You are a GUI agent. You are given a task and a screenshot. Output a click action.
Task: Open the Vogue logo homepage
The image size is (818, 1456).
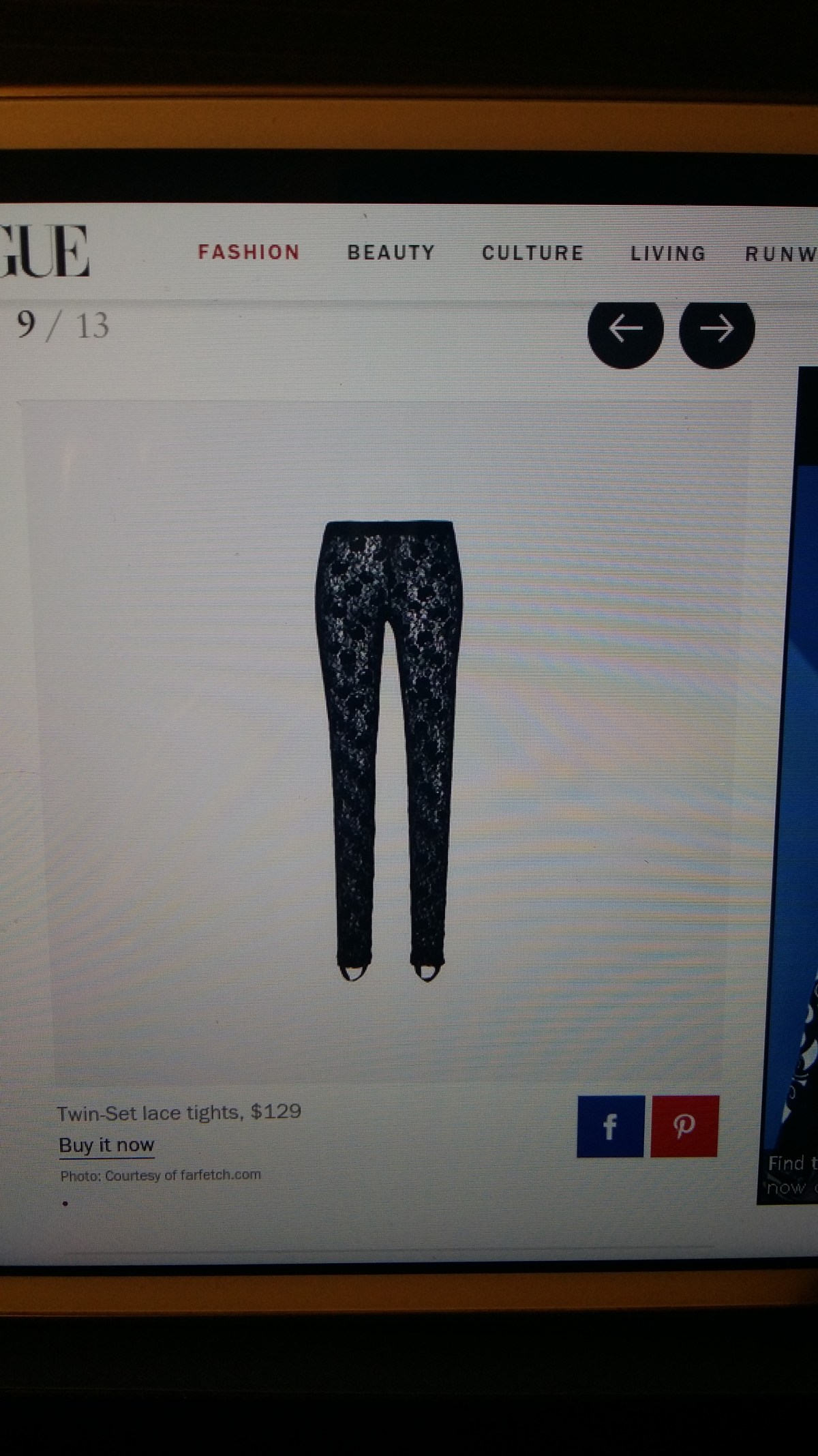pos(44,251)
